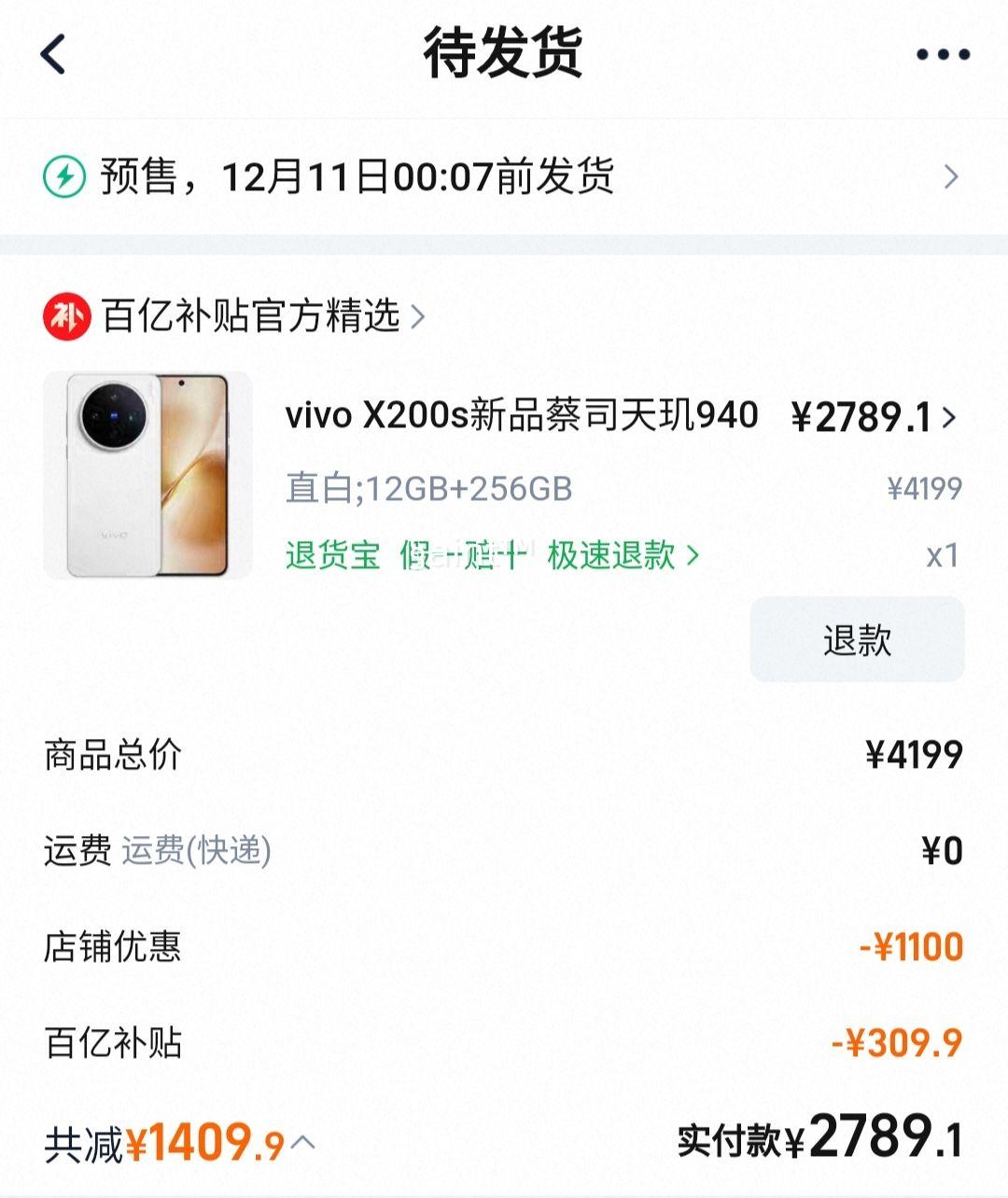1008x1198 pixels.
Task: Expand the presale shipping notice chevron
Action: pyautogui.click(x=953, y=177)
